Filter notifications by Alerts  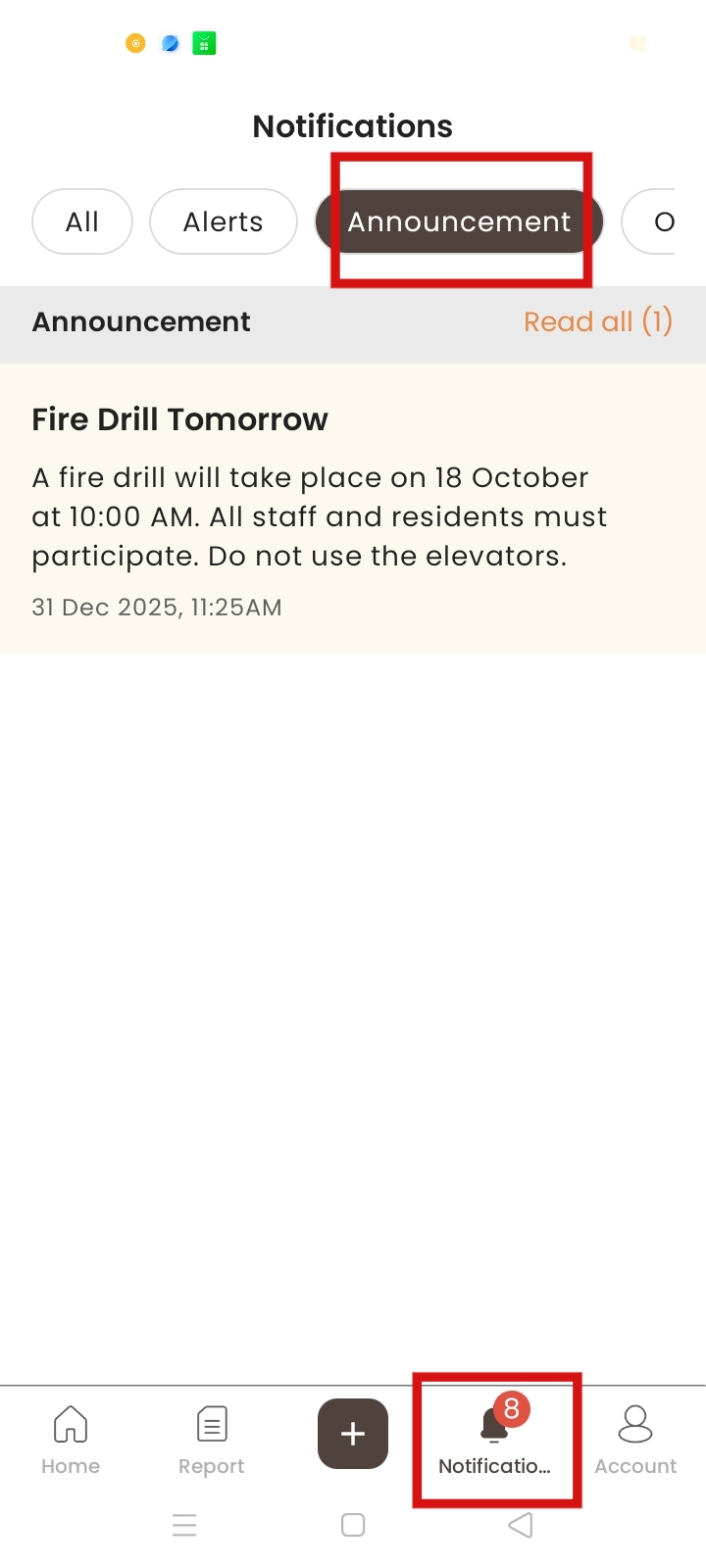point(224,222)
